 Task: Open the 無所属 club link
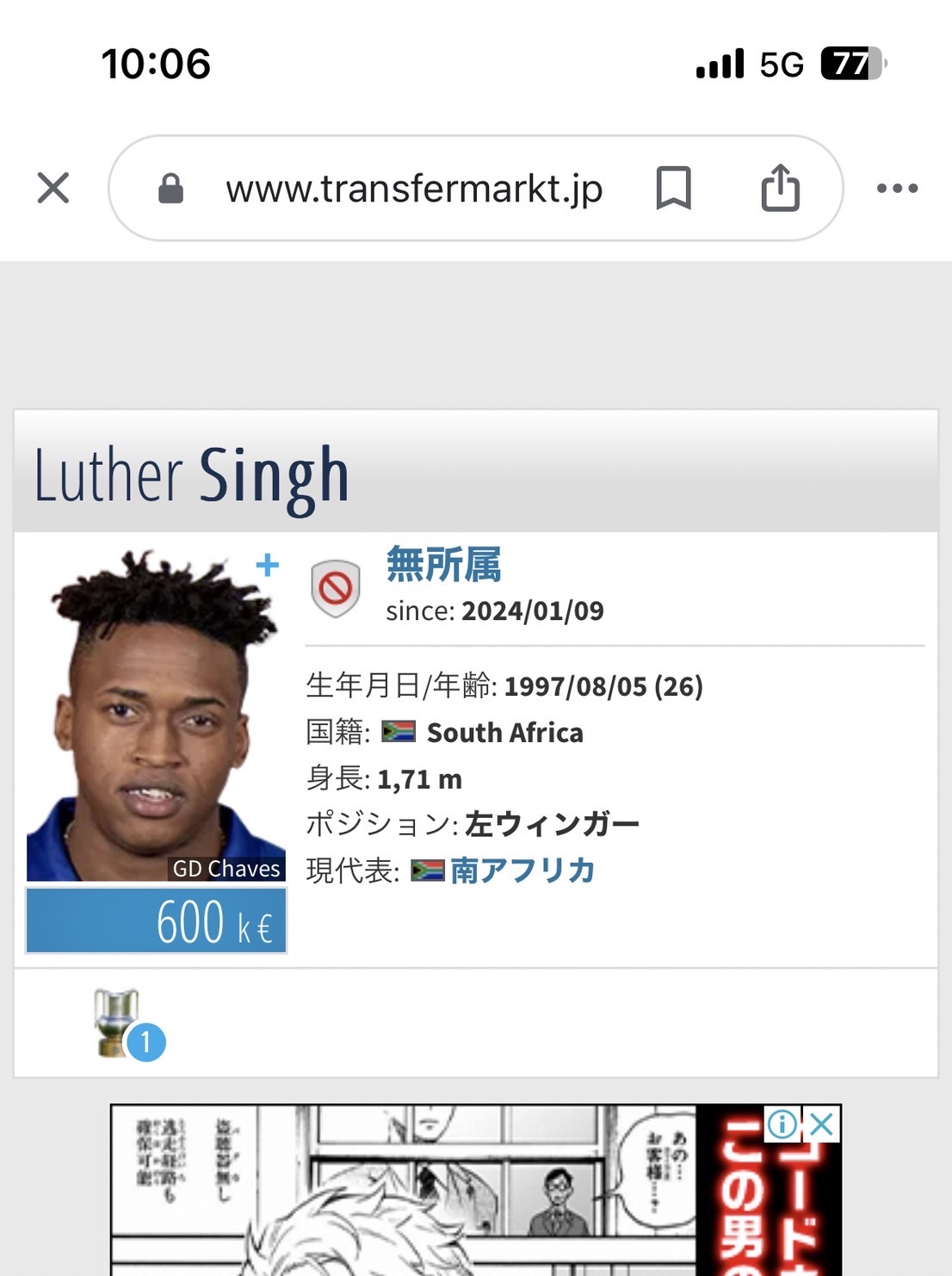[x=443, y=565]
